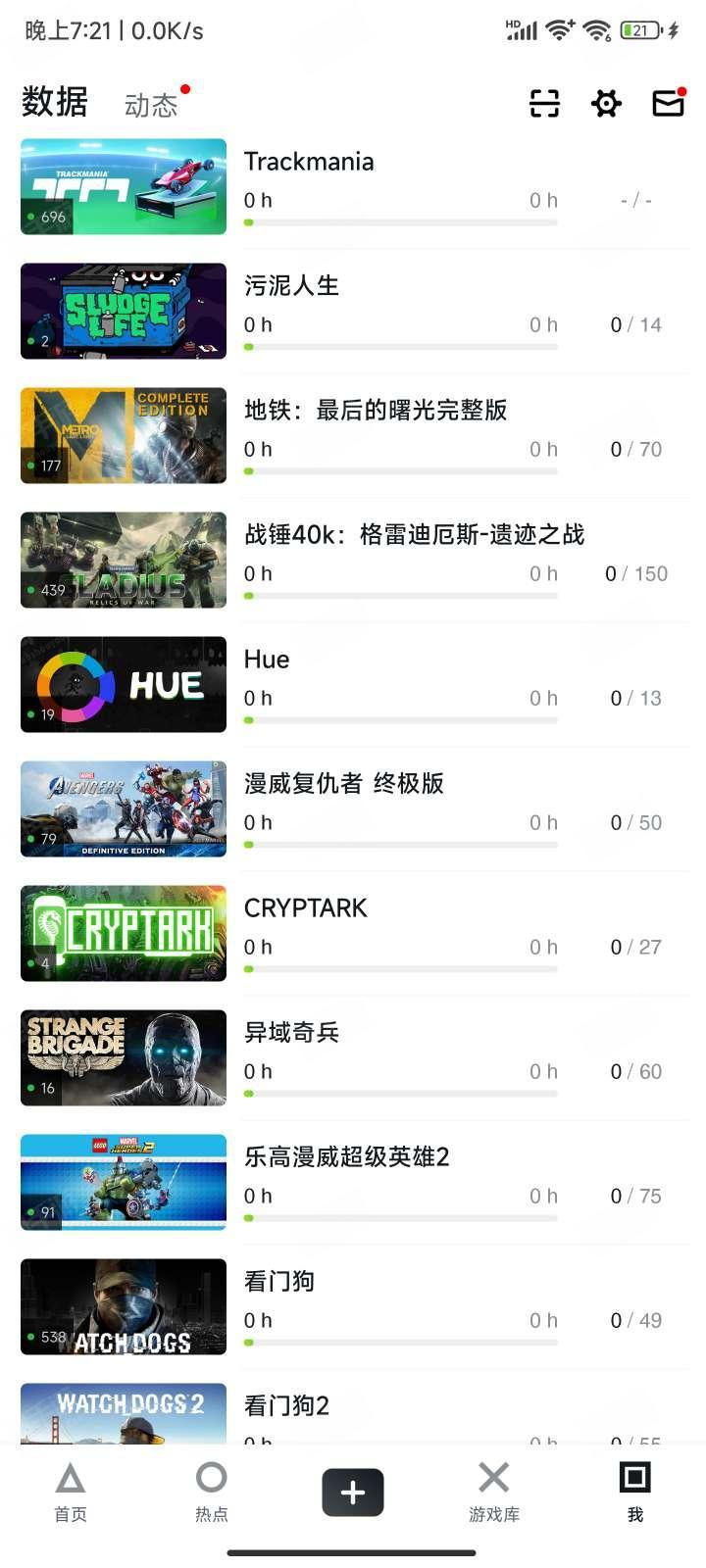The image size is (706, 1568).
Task: Open the mail inbox icon
Action: (x=668, y=103)
